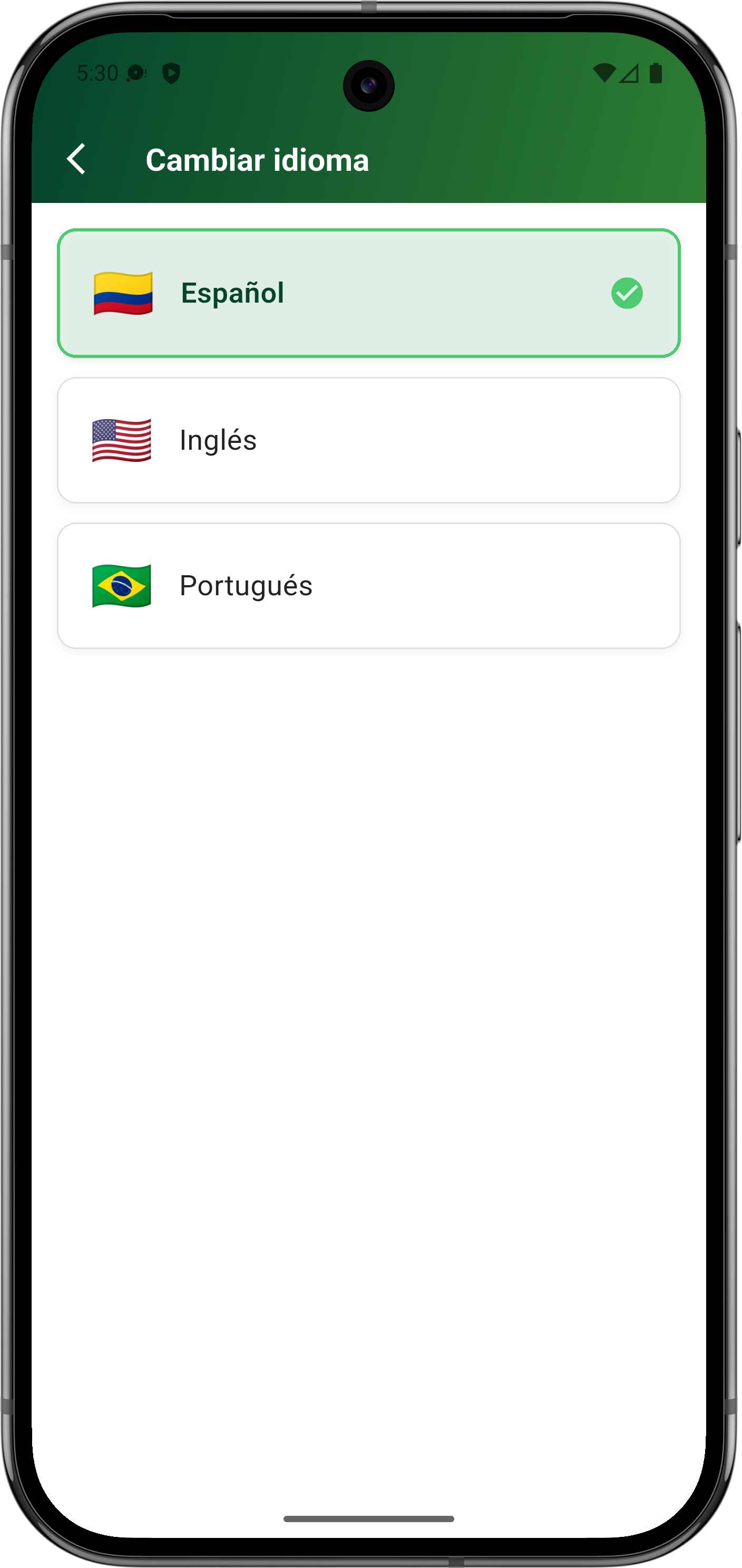
Task: Choose Portugués as the app language
Action: click(368, 586)
